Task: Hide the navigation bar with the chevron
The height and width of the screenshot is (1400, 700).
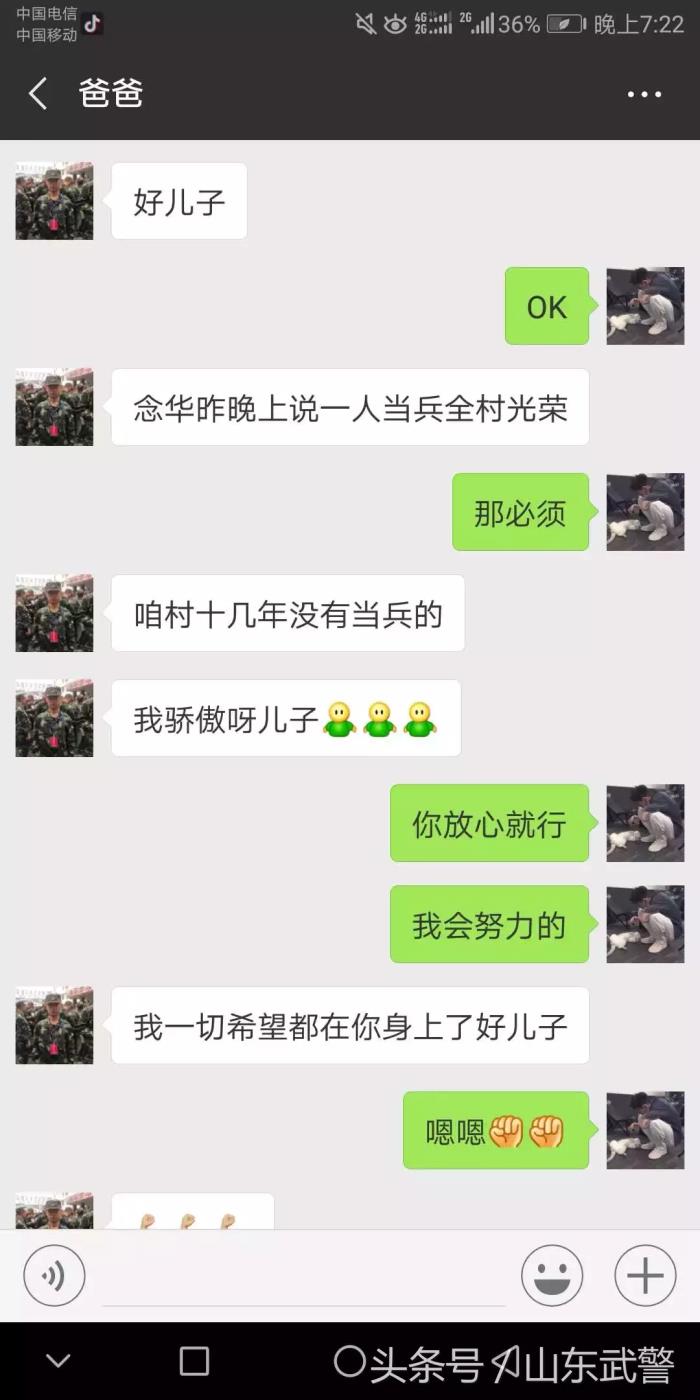Action: click(x=58, y=1361)
